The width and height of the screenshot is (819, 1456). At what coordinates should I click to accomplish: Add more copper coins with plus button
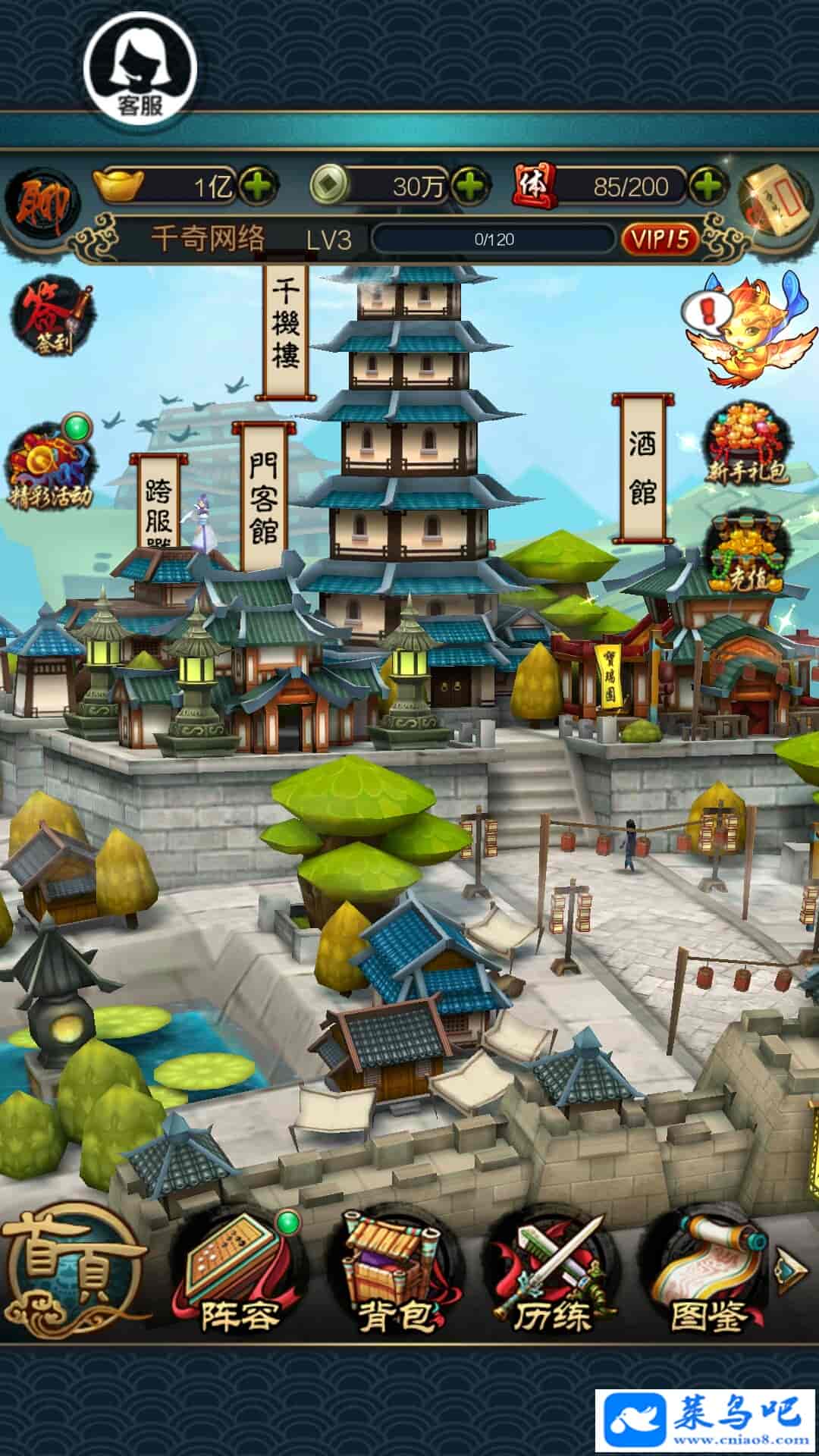tap(469, 186)
